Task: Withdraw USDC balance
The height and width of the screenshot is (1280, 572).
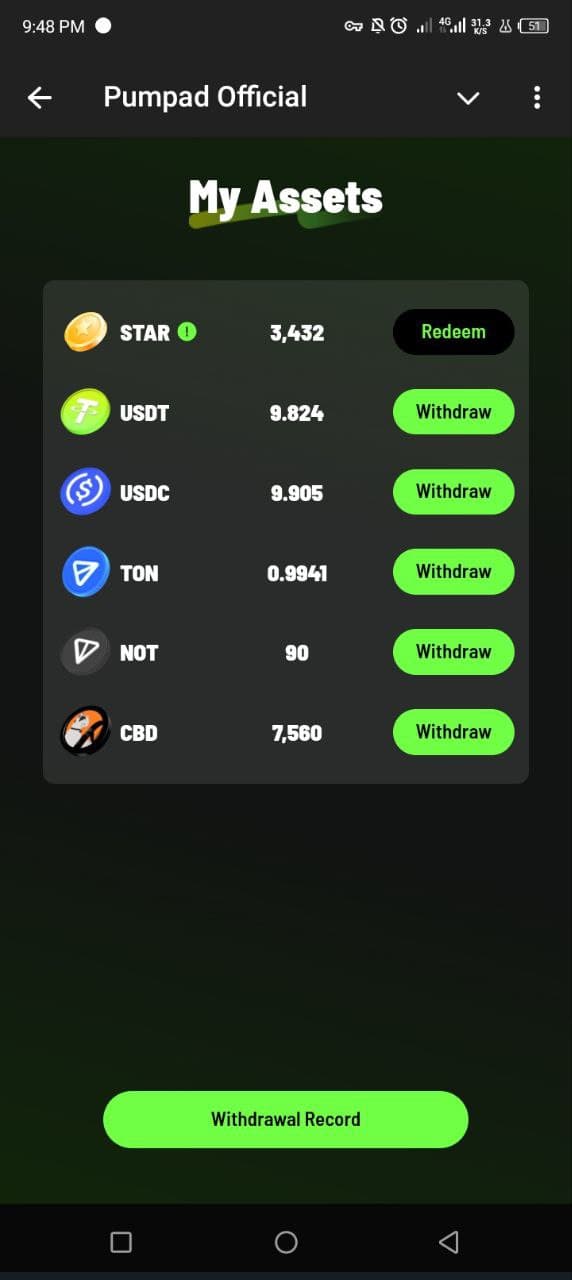Action: coord(453,492)
